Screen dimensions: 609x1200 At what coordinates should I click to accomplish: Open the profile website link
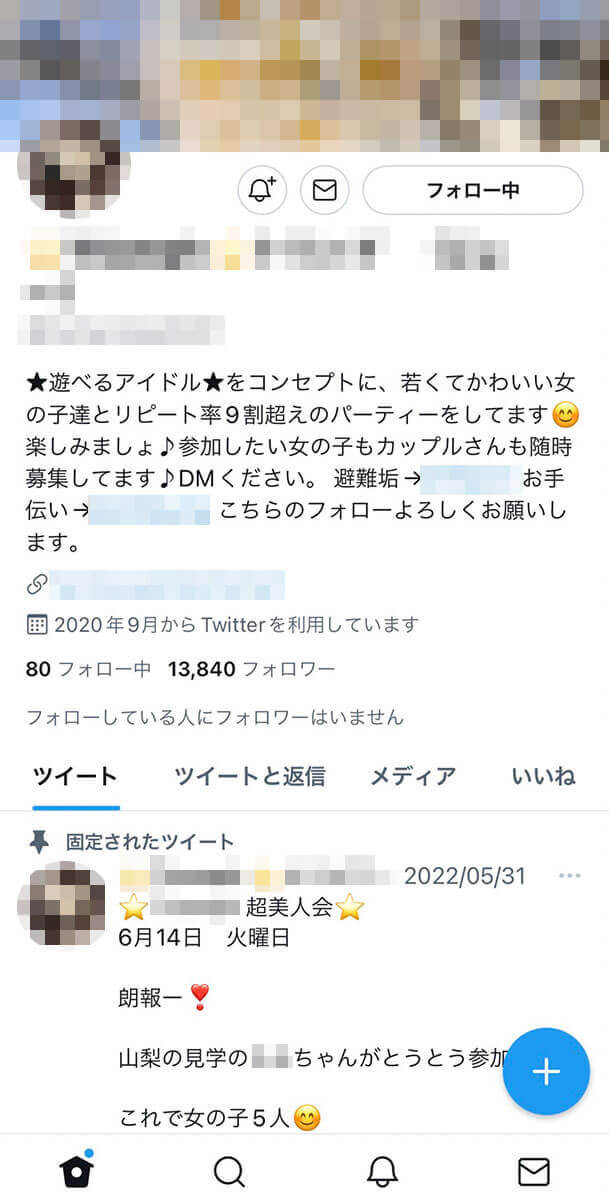tap(166, 584)
